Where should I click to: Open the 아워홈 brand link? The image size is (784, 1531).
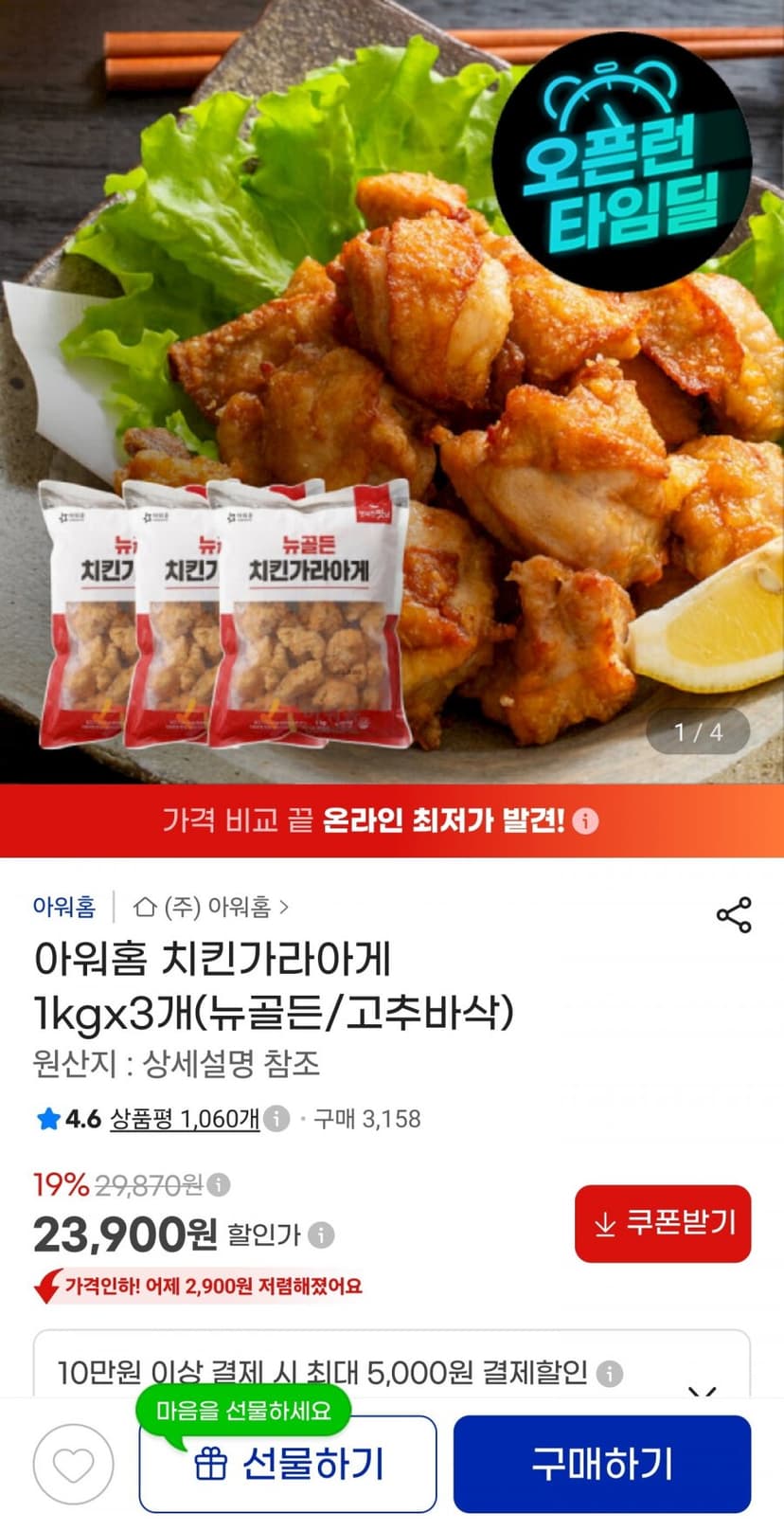[64, 908]
